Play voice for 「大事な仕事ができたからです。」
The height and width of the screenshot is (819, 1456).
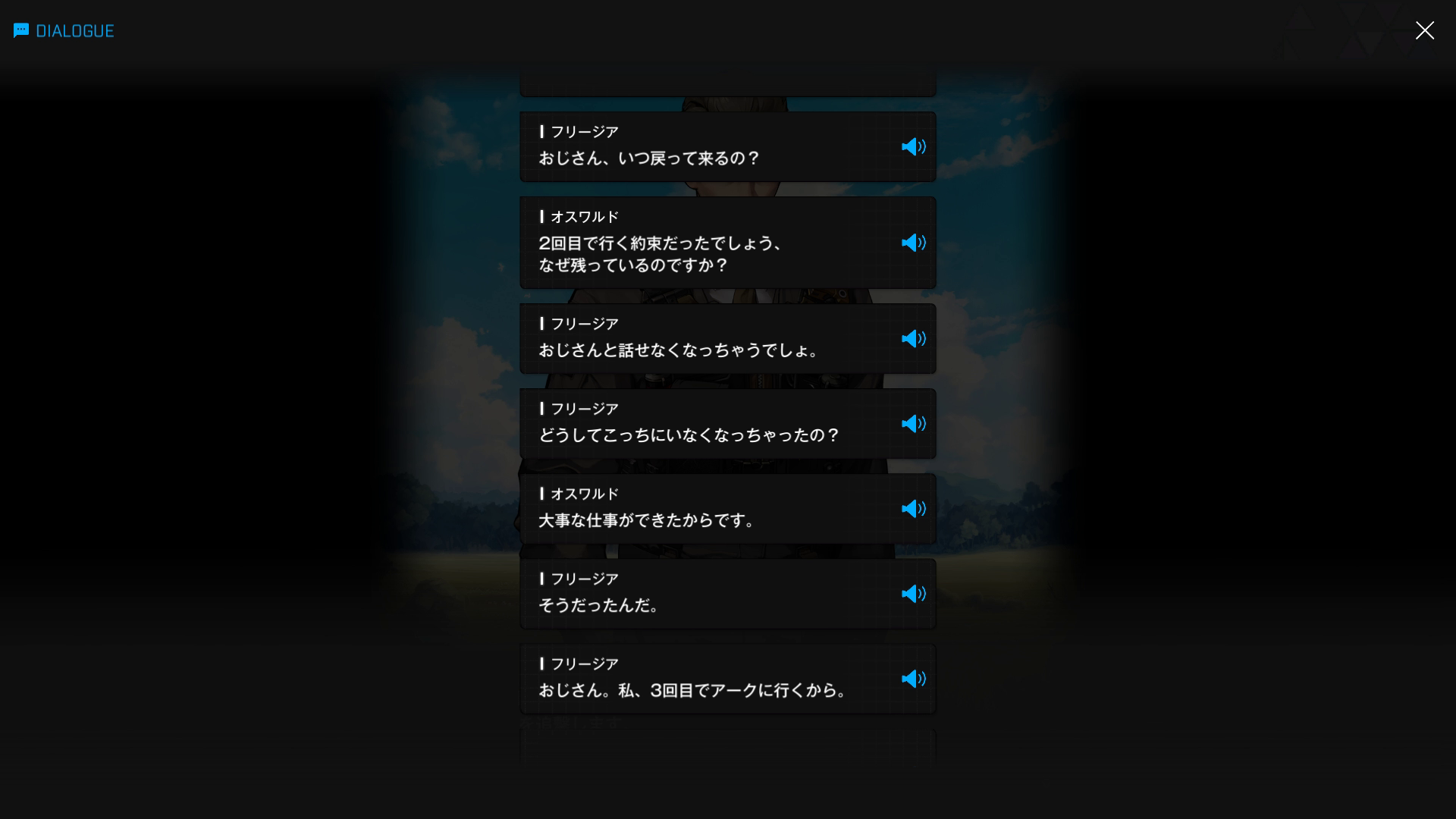click(x=913, y=508)
